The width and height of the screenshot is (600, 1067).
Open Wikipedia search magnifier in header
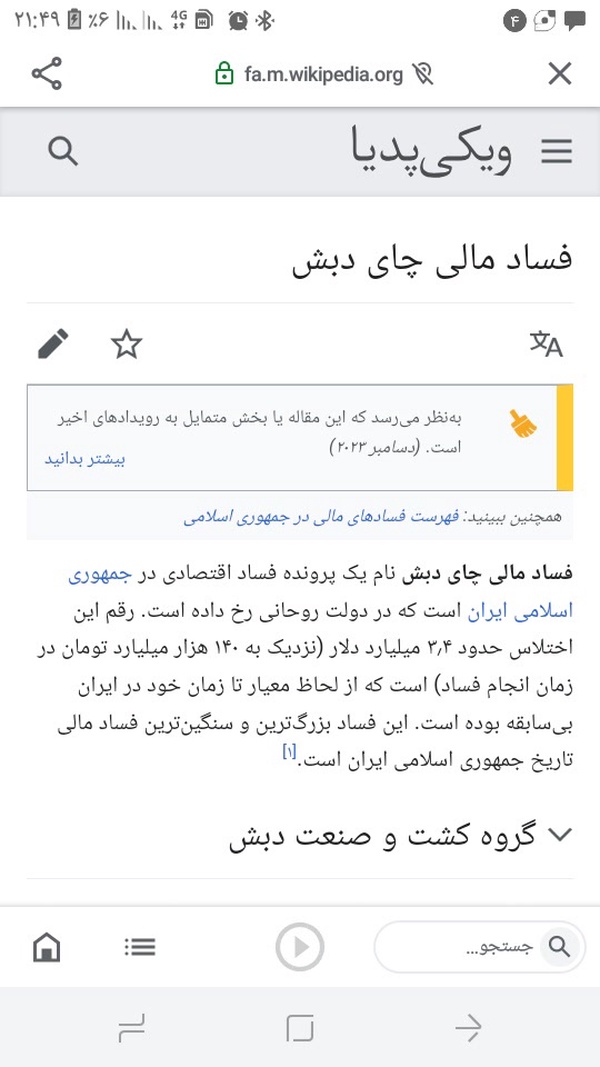[63, 151]
